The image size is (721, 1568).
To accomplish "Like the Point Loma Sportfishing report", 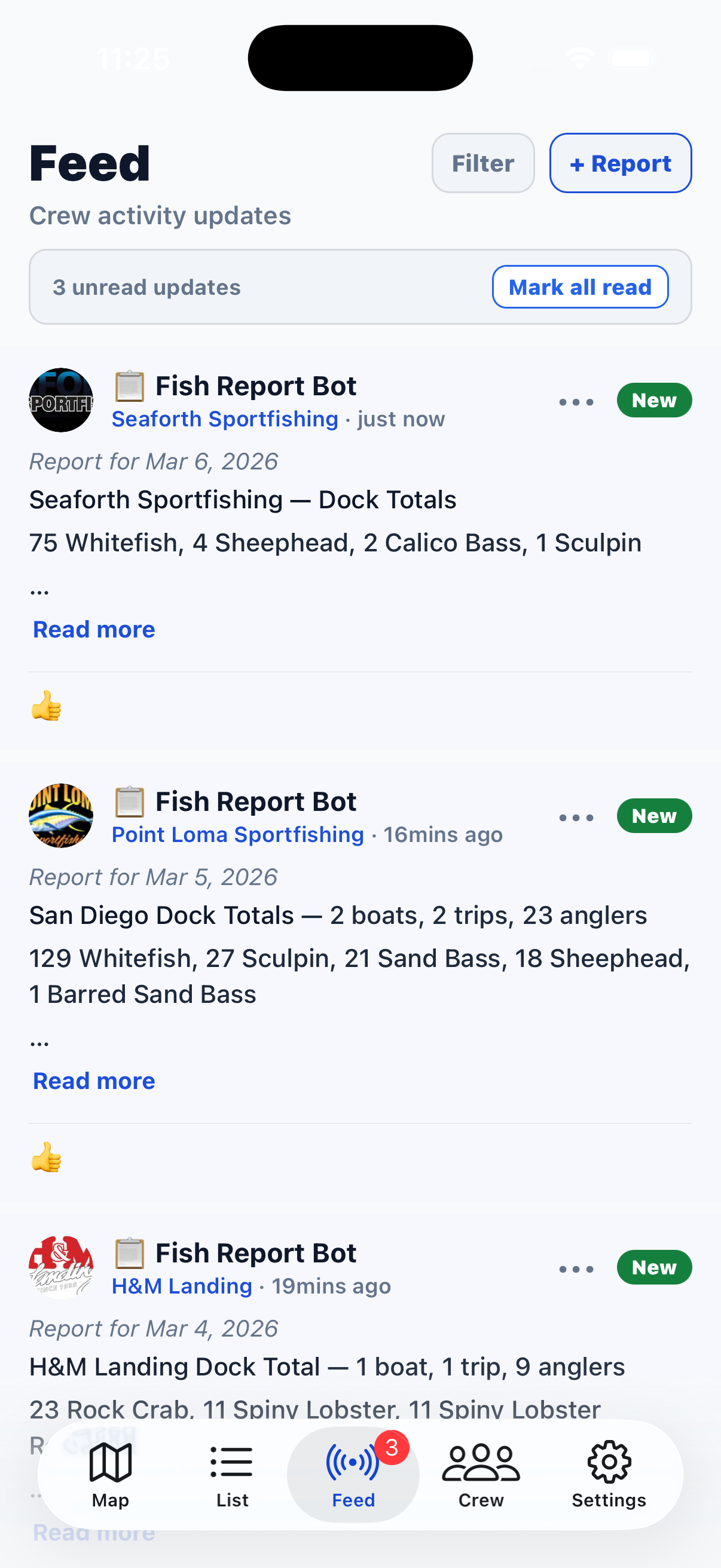I will [x=46, y=1157].
